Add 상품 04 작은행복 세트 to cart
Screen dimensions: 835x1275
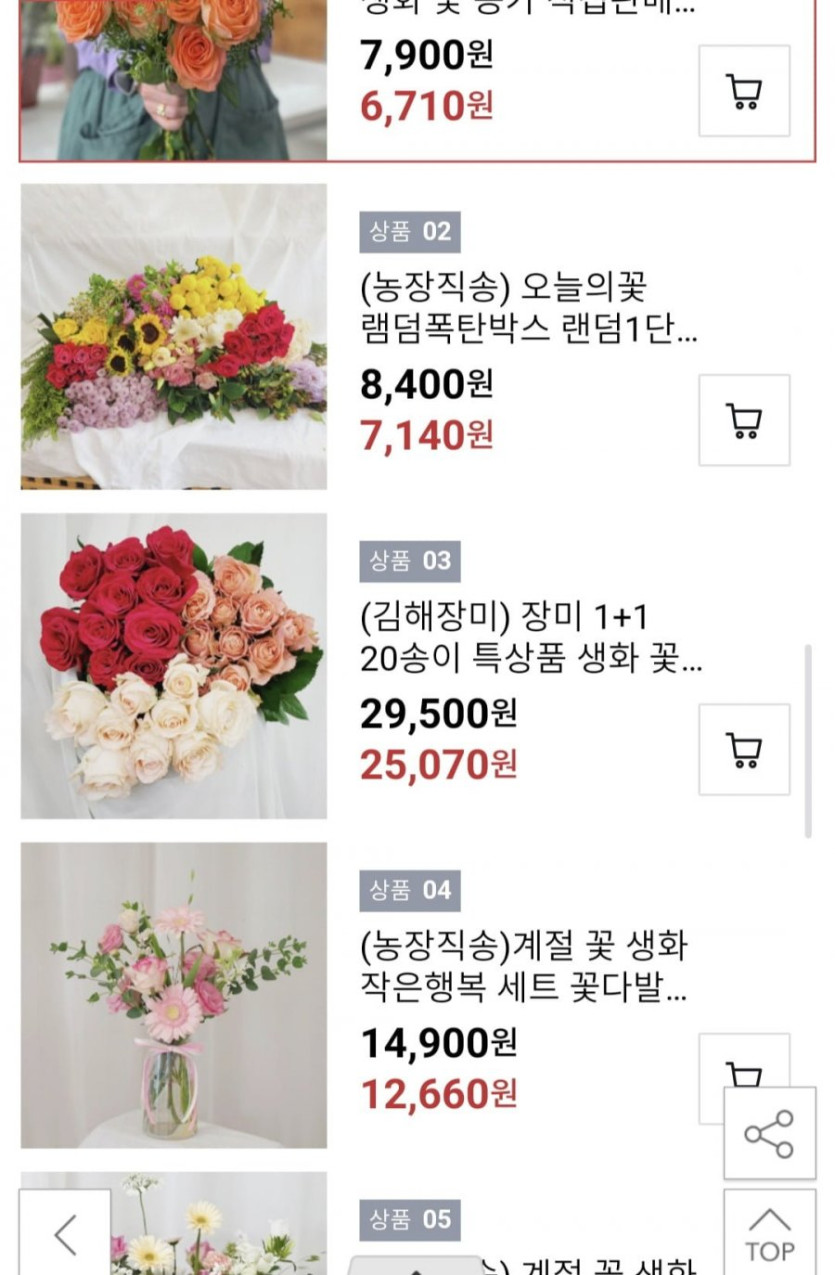tap(743, 1058)
